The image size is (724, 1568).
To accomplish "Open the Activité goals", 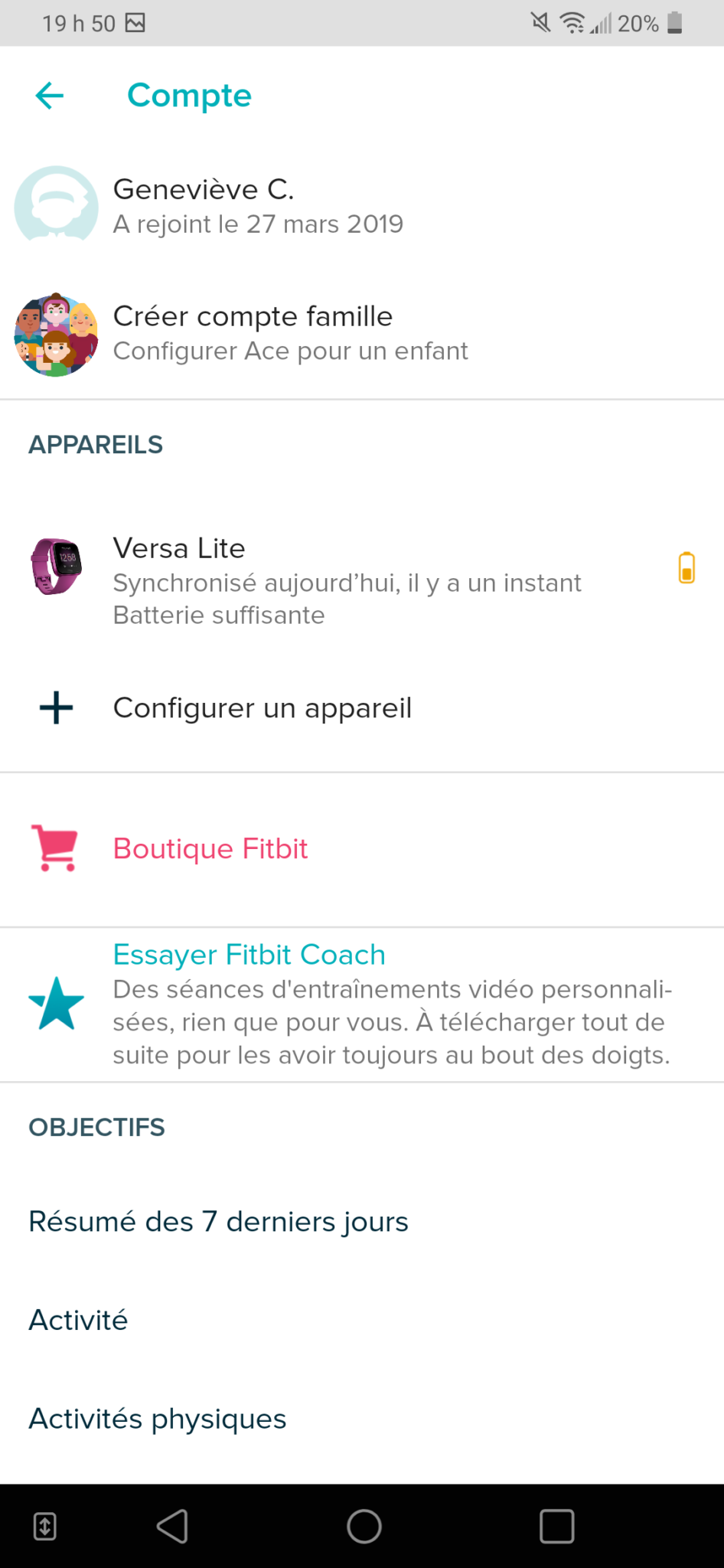I will click(79, 1321).
